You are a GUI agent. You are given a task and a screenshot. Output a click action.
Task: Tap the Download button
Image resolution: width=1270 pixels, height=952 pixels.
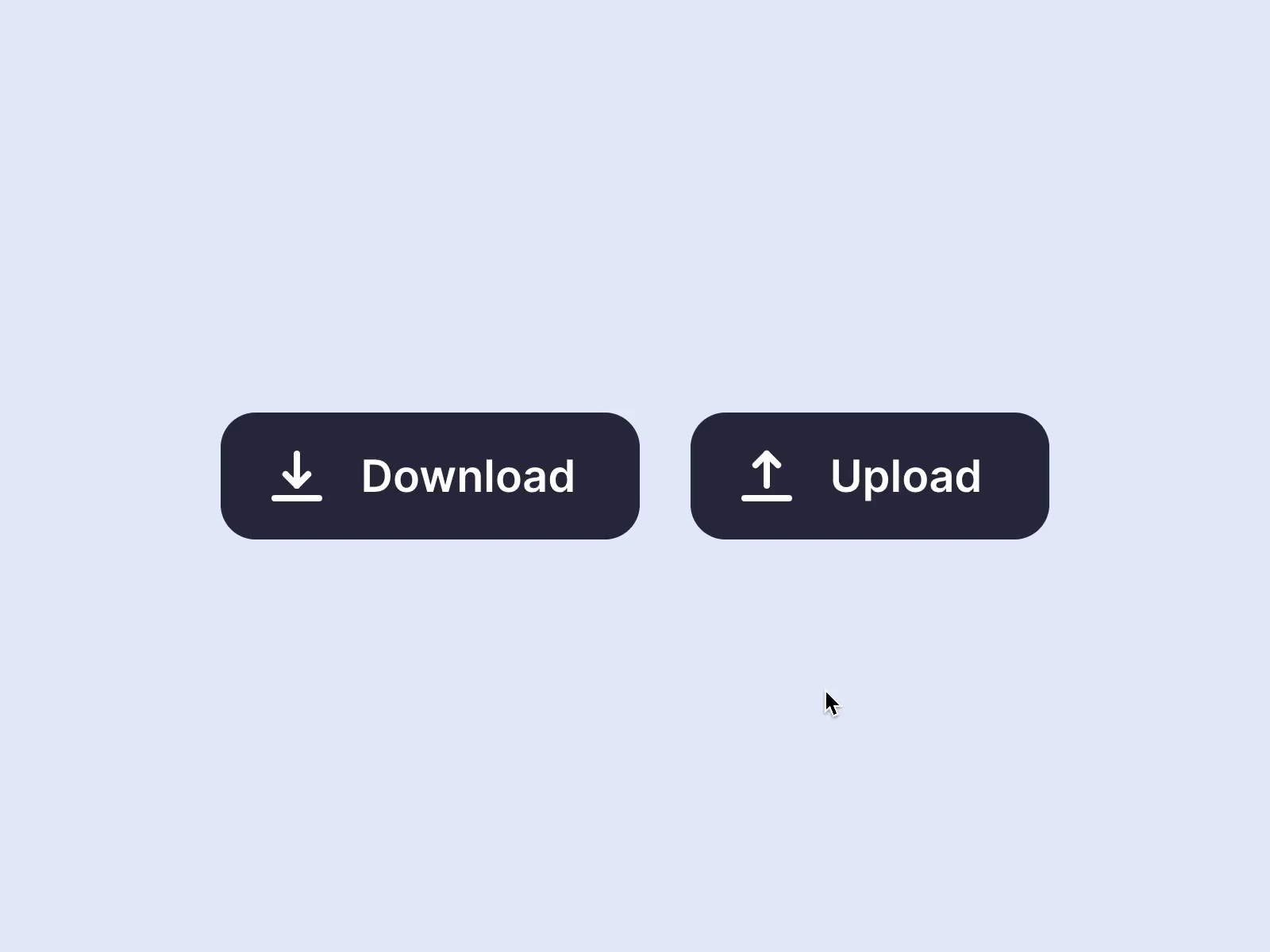[x=429, y=476]
